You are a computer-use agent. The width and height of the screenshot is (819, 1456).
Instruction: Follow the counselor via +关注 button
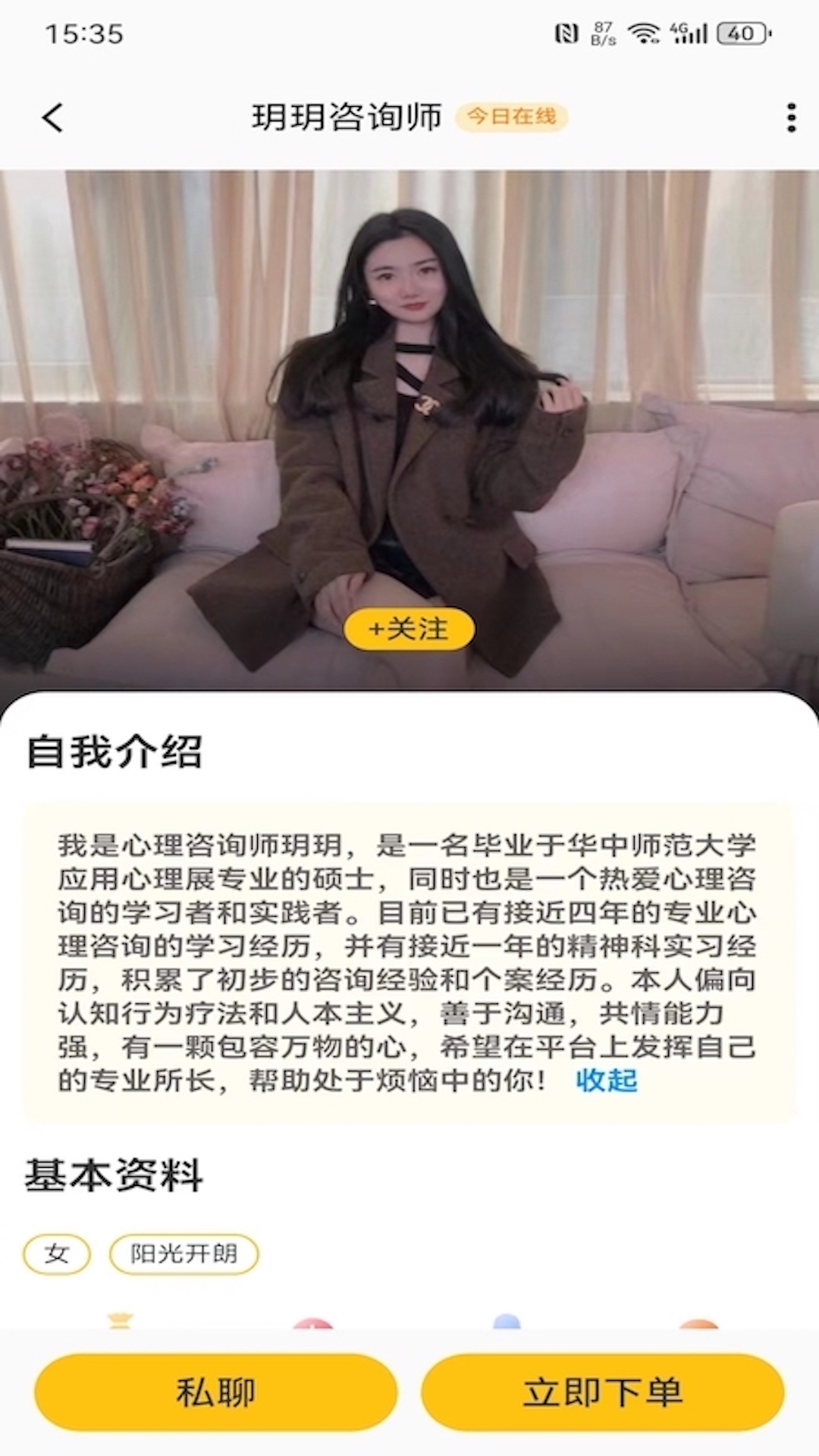409,629
